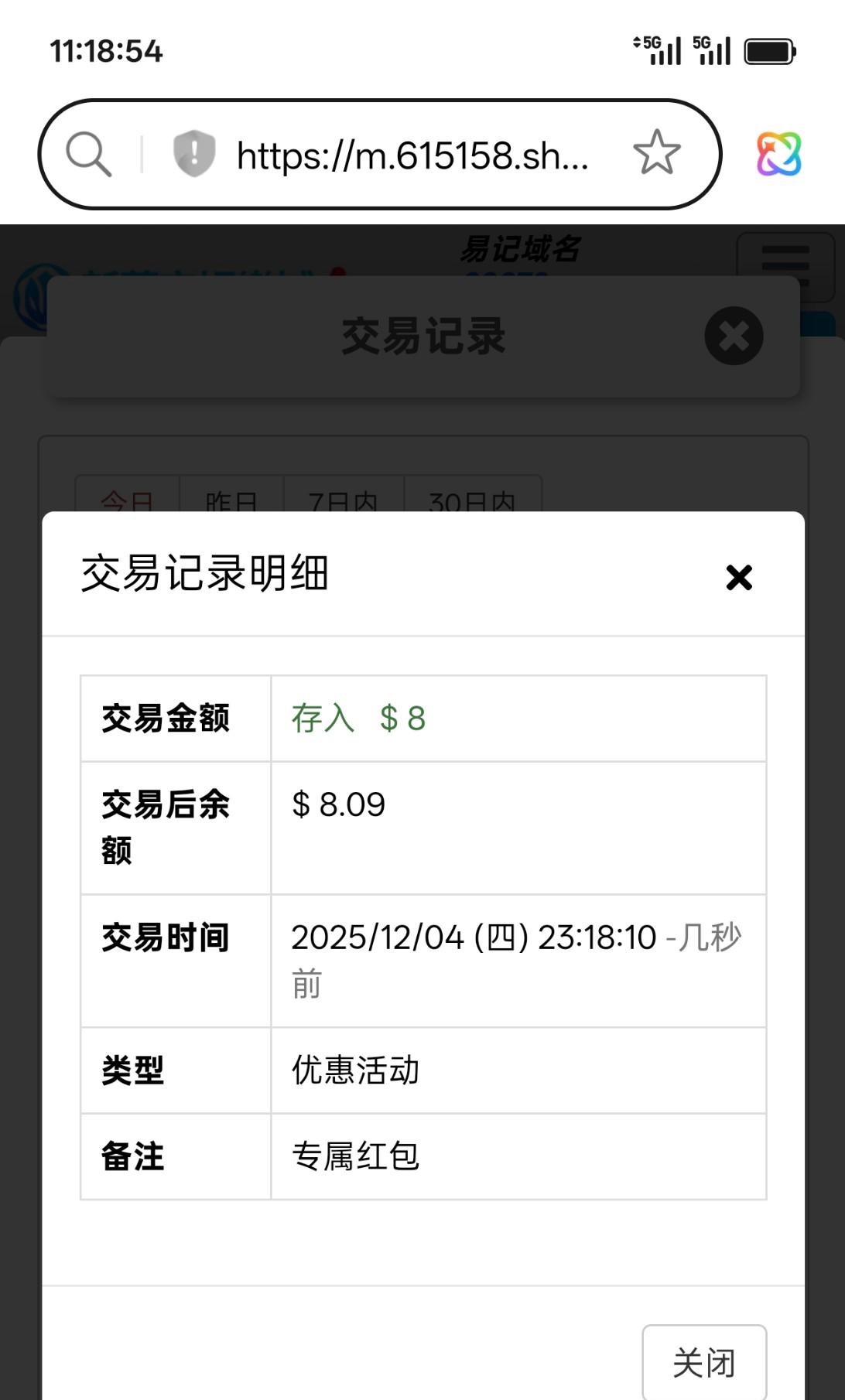
Task: Open the site security shield icon
Action: 193,153
